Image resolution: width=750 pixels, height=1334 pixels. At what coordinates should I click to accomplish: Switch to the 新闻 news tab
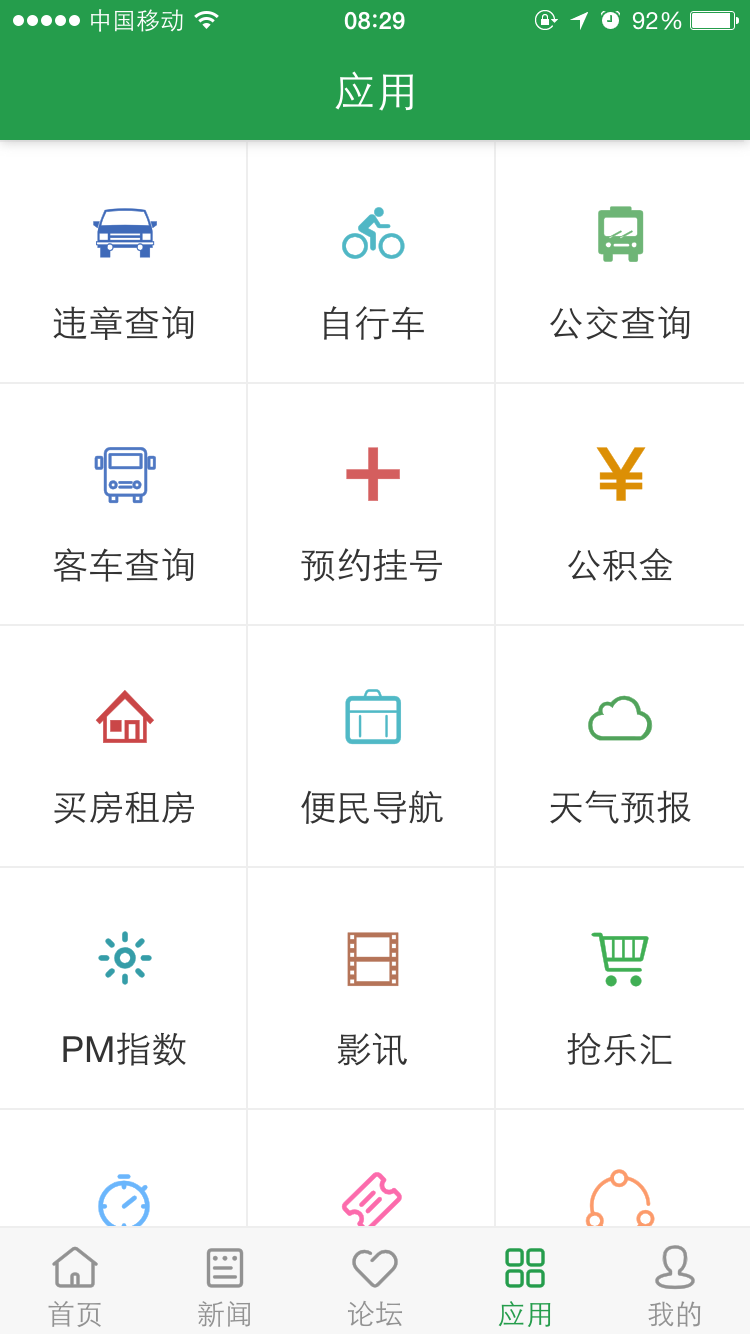[224, 1283]
